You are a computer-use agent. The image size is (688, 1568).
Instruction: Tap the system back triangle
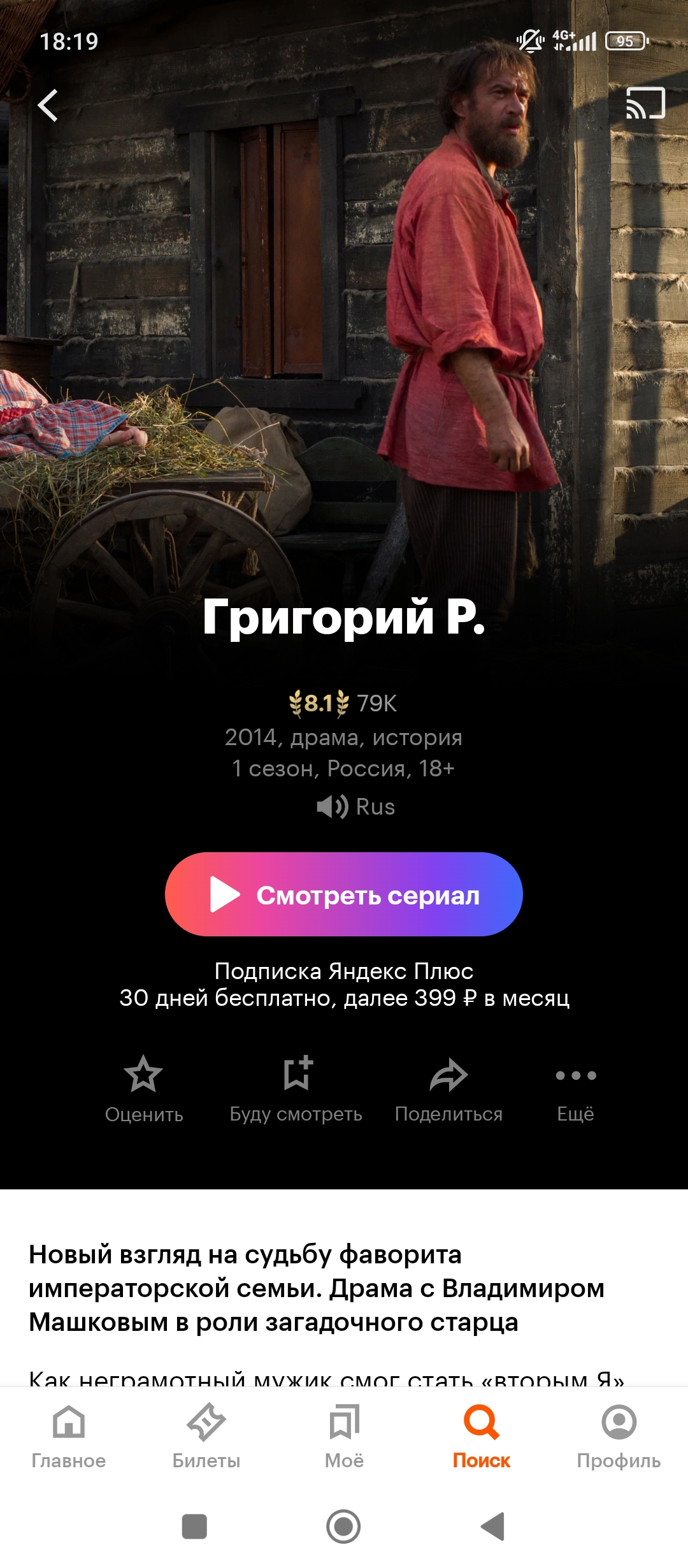[493, 1527]
